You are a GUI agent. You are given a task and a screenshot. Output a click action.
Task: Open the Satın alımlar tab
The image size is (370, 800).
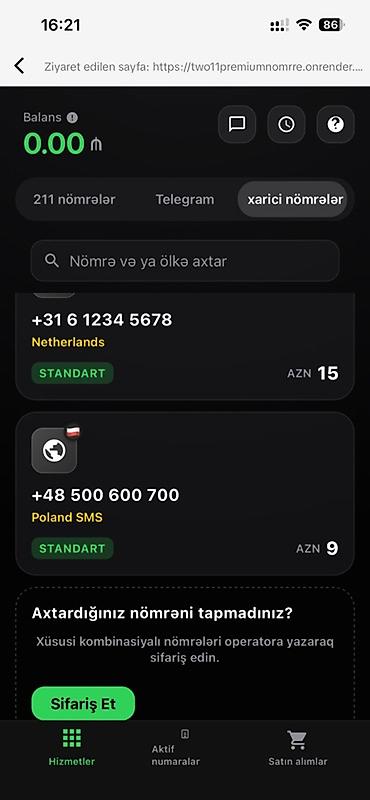point(298,747)
